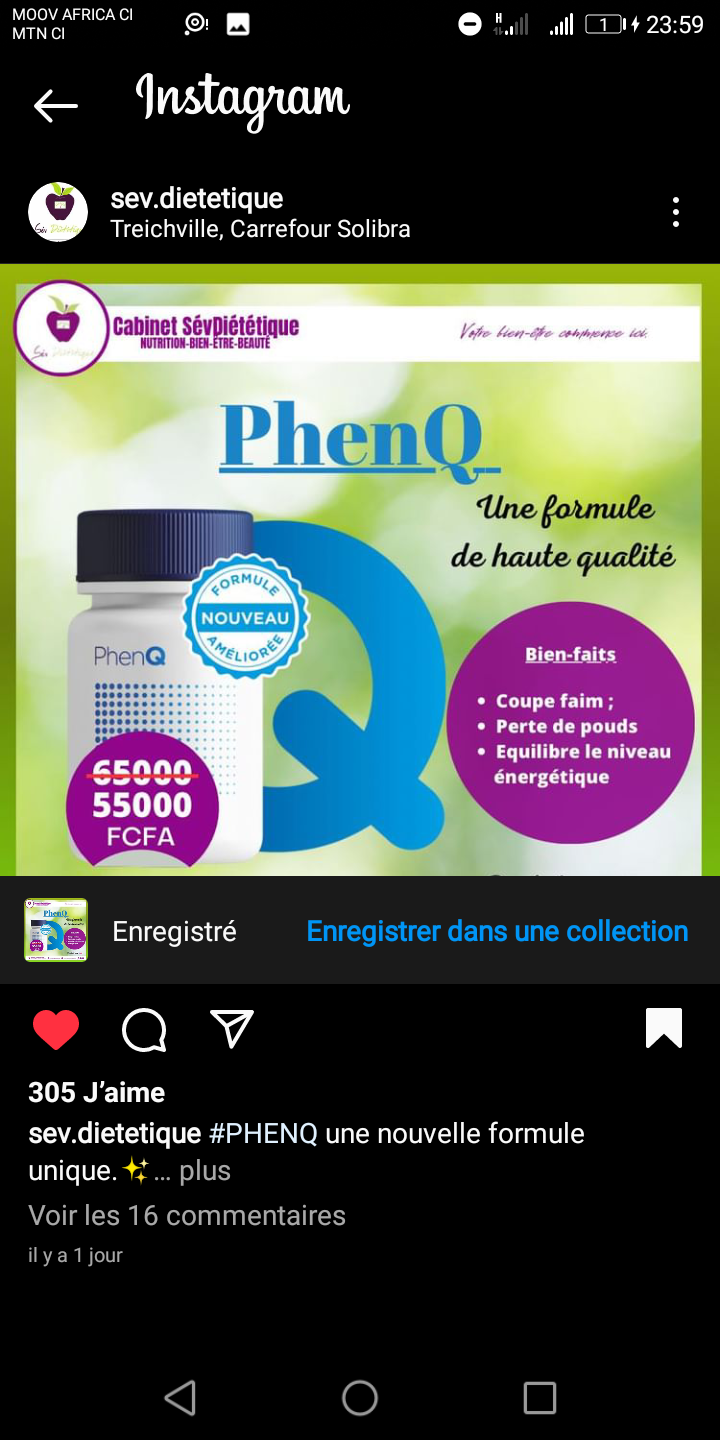The image size is (720, 1440).
Task: Open the comment bubble icon
Action: click(144, 1029)
